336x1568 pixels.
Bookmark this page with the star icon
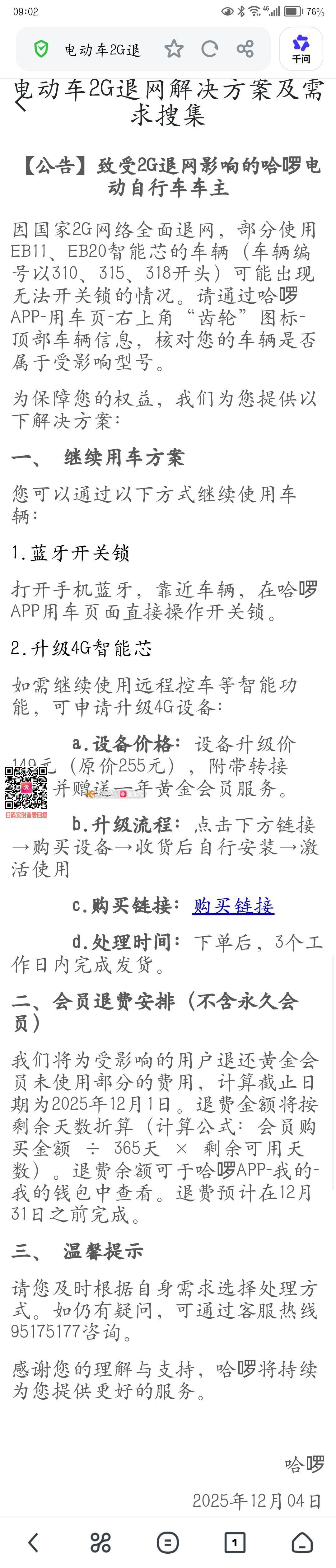pos(174,49)
